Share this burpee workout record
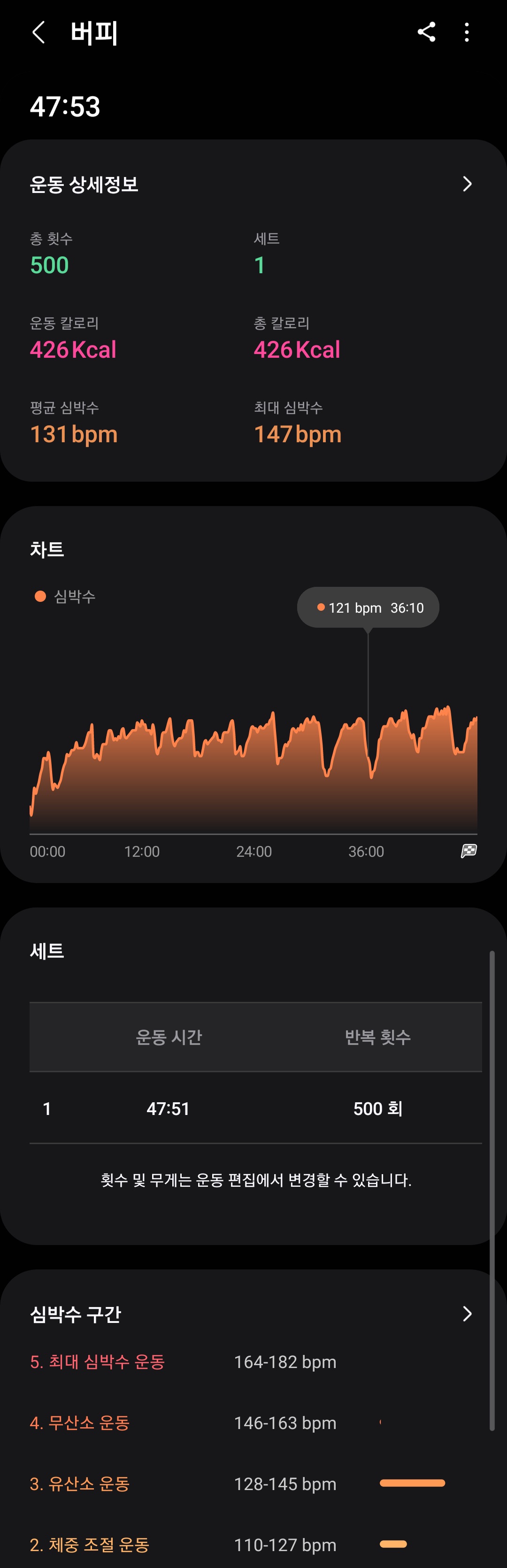 (x=426, y=32)
